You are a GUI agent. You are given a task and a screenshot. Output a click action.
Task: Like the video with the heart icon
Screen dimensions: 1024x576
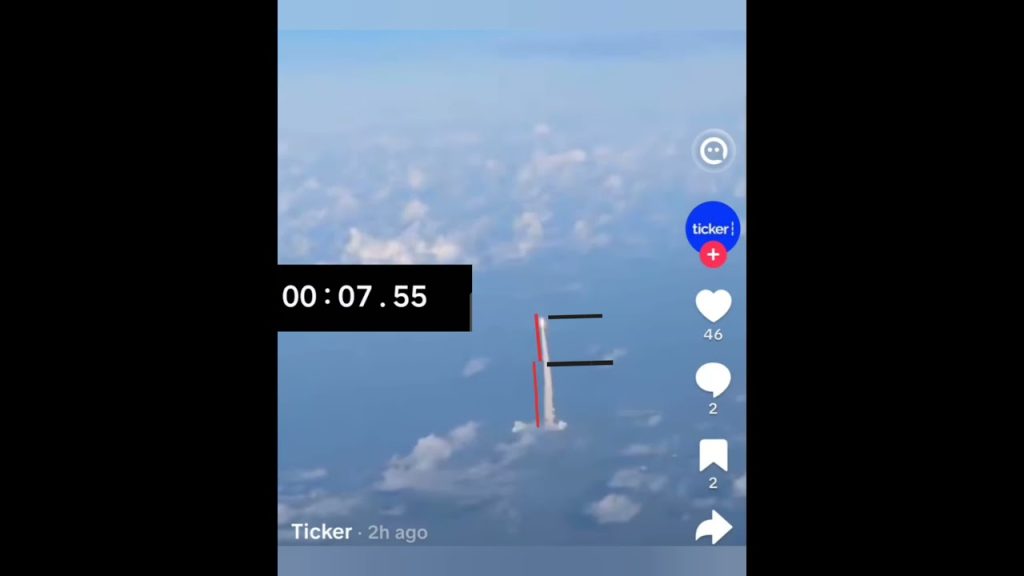[713, 306]
